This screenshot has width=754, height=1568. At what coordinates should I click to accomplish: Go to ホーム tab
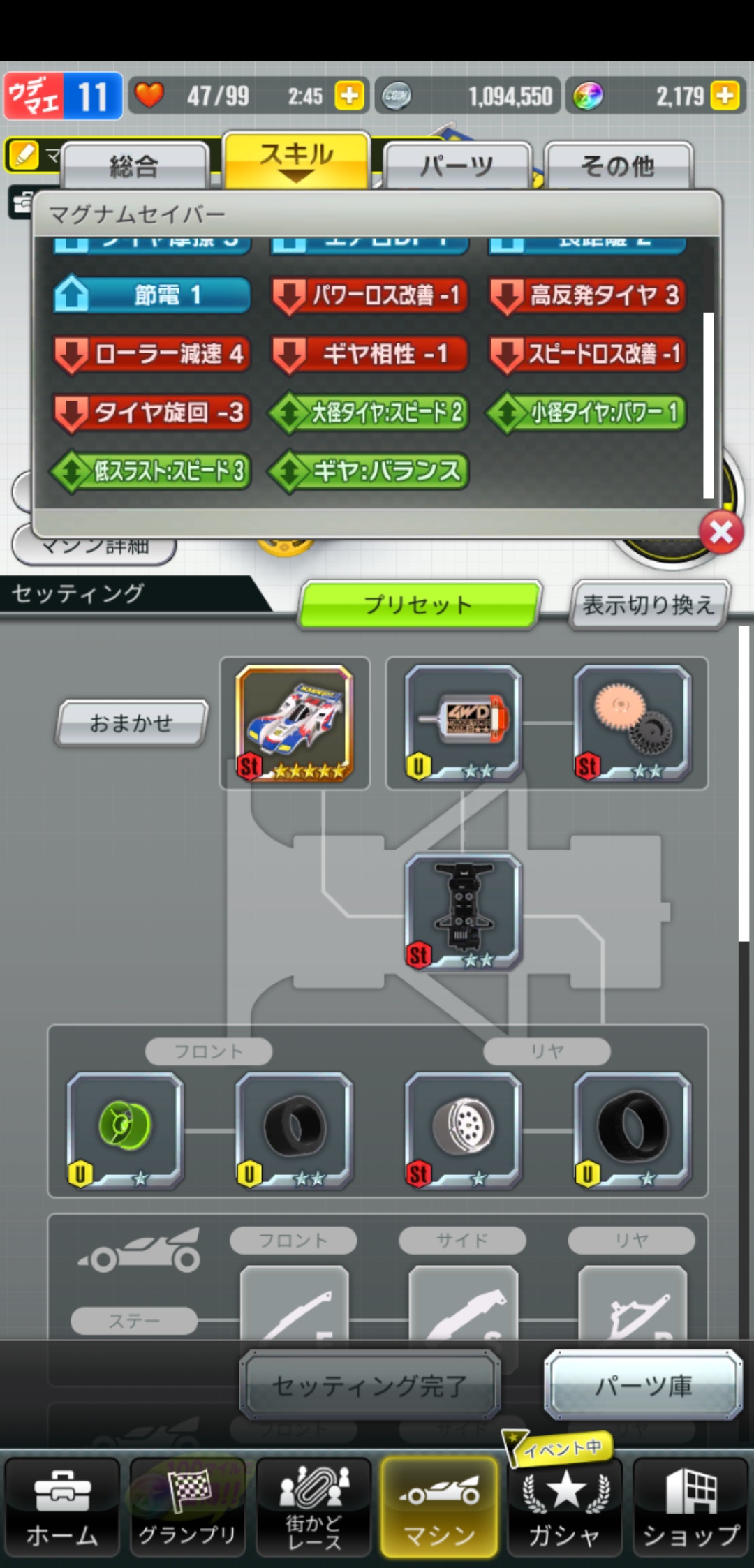click(x=62, y=1507)
